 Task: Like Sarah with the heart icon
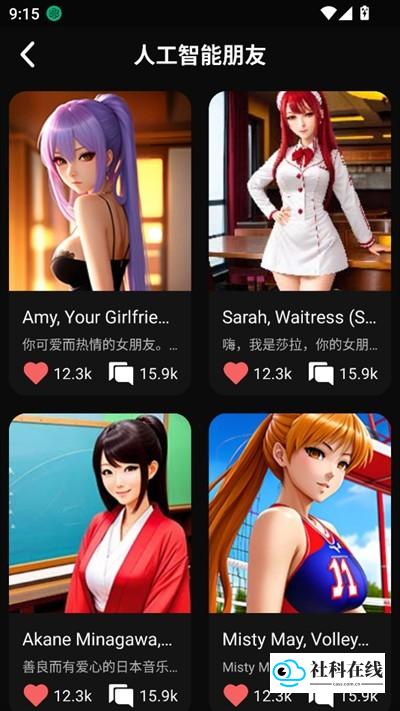coord(236,373)
